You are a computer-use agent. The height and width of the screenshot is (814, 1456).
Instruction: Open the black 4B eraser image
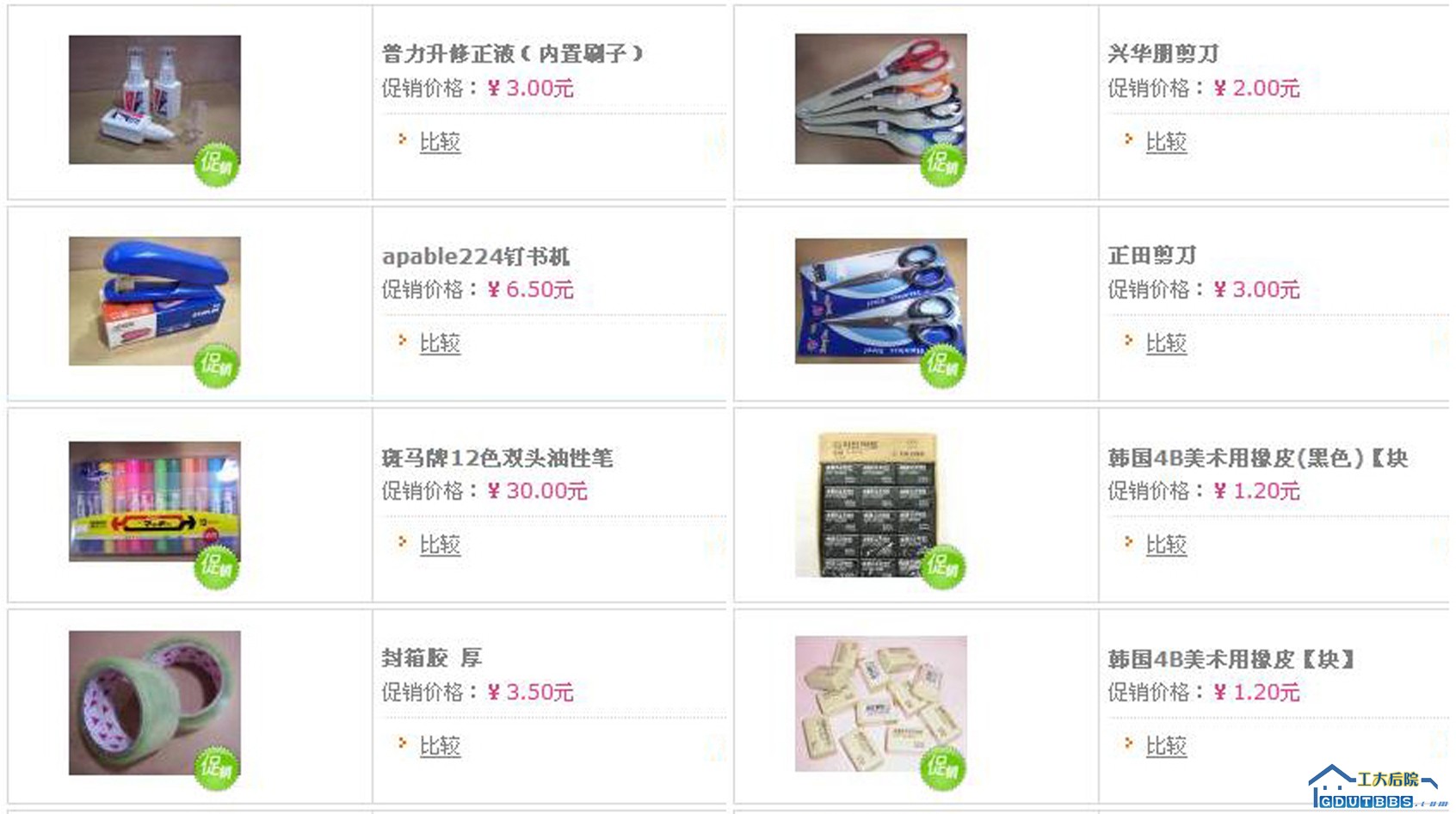tap(876, 505)
